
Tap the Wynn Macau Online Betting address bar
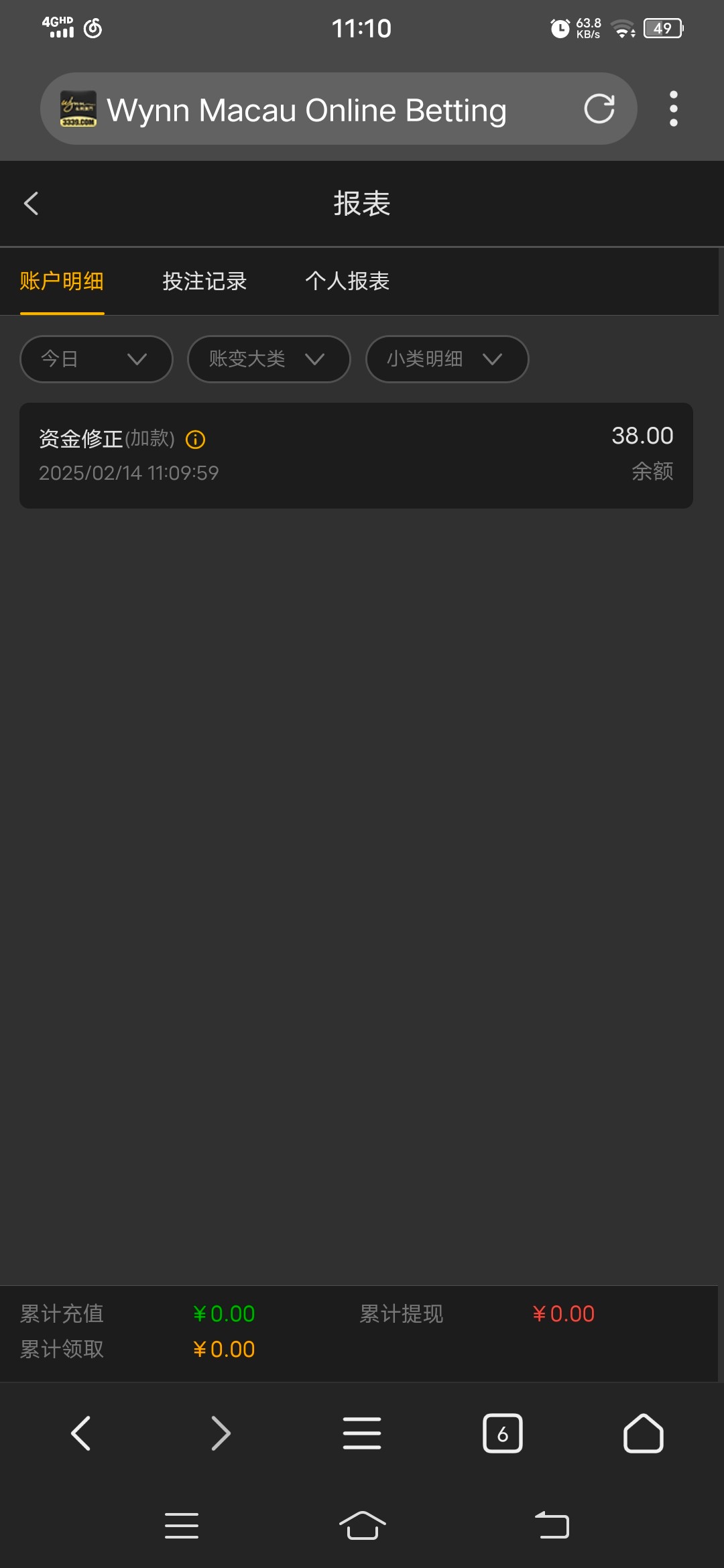(x=339, y=109)
